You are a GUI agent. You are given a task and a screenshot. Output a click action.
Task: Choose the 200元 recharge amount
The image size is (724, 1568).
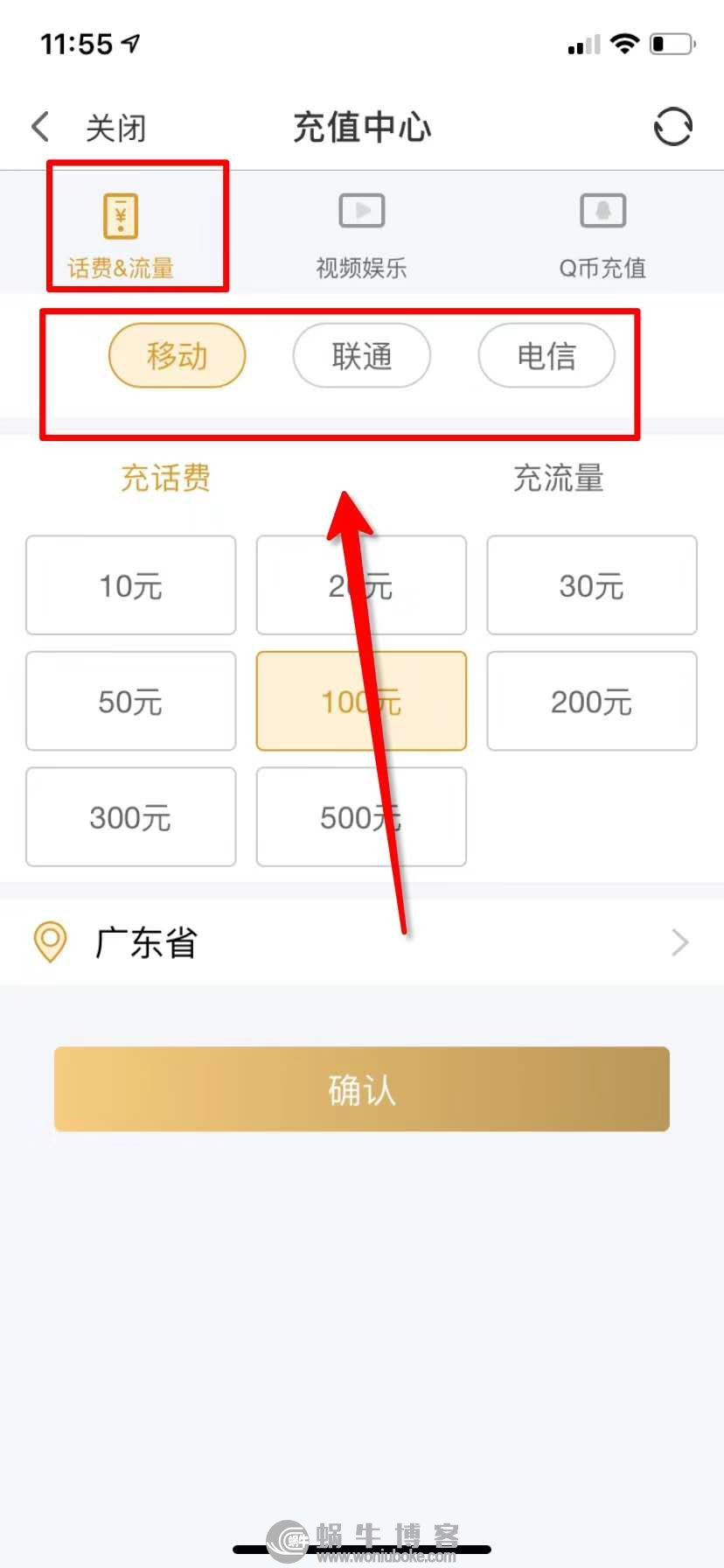pos(591,701)
